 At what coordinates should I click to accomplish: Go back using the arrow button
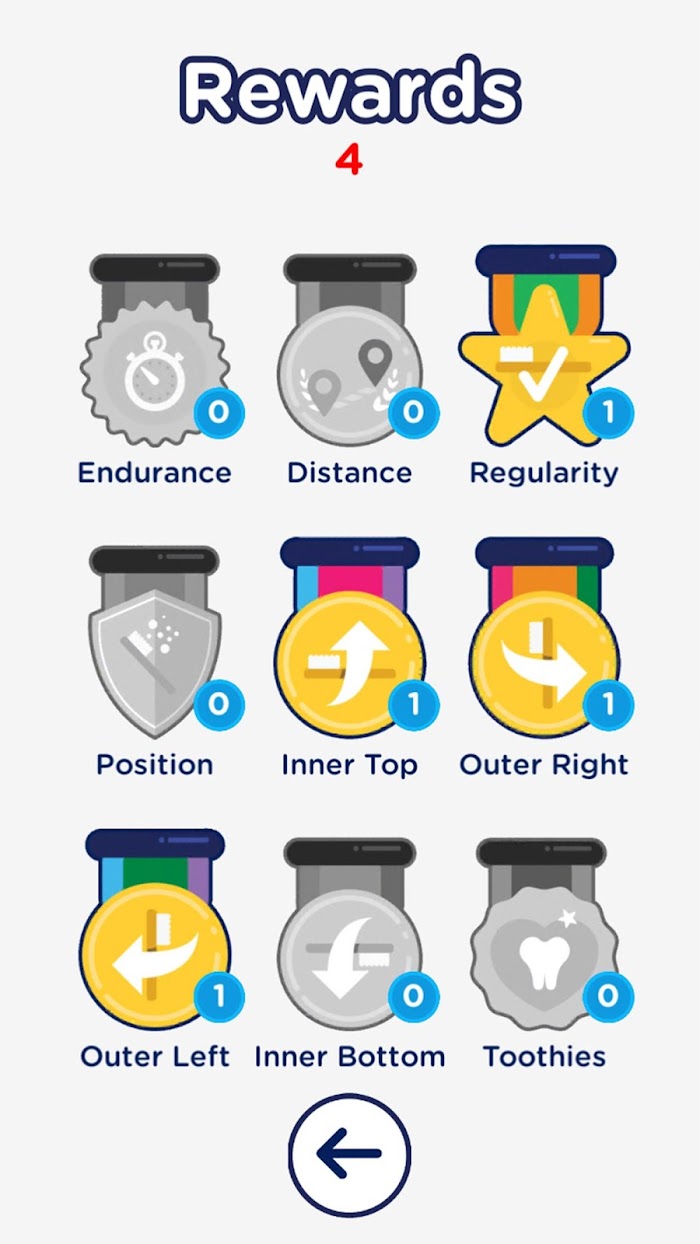(x=350, y=1153)
